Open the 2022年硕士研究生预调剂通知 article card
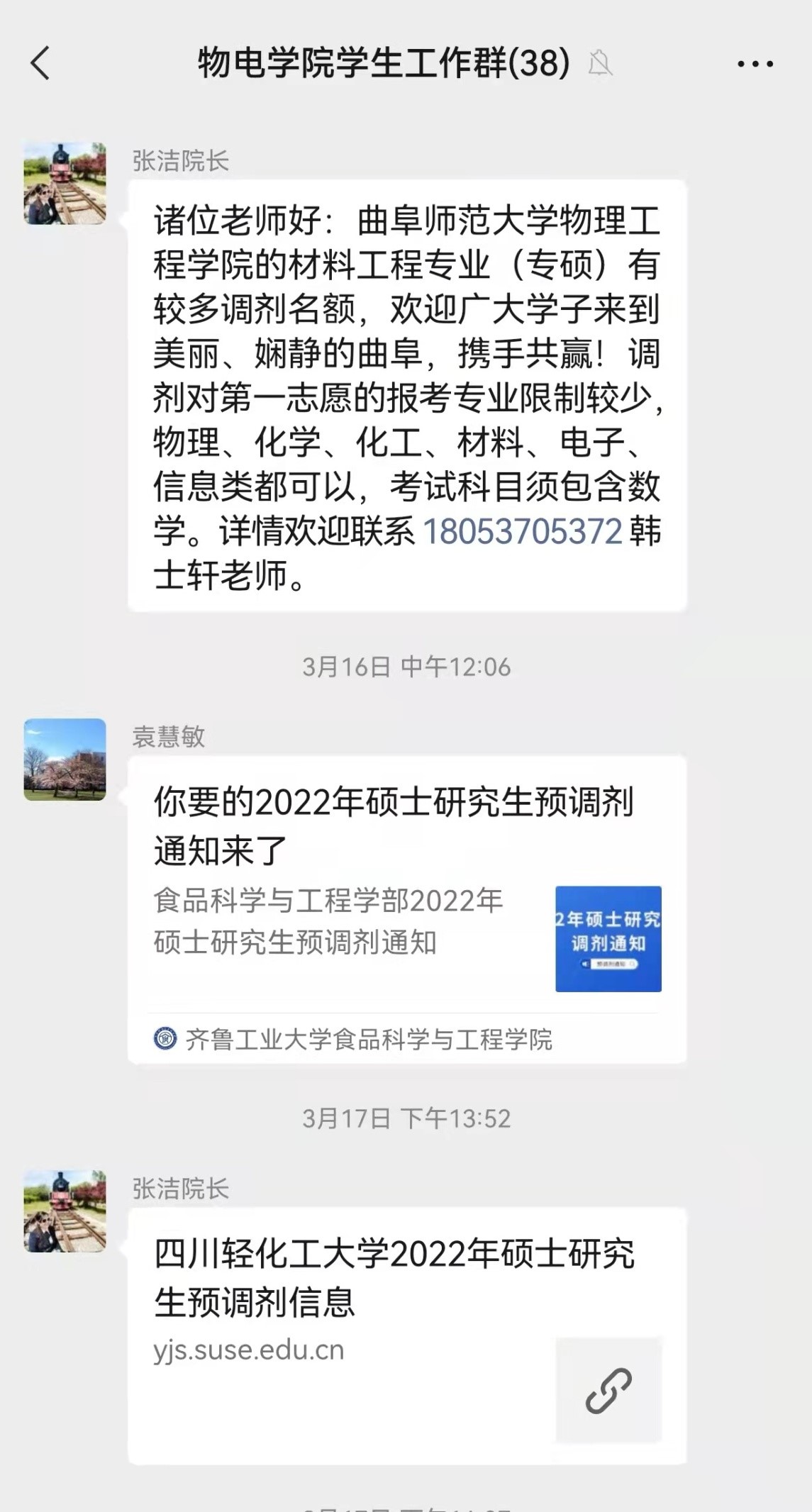The image size is (812, 1512). [x=406, y=908]
